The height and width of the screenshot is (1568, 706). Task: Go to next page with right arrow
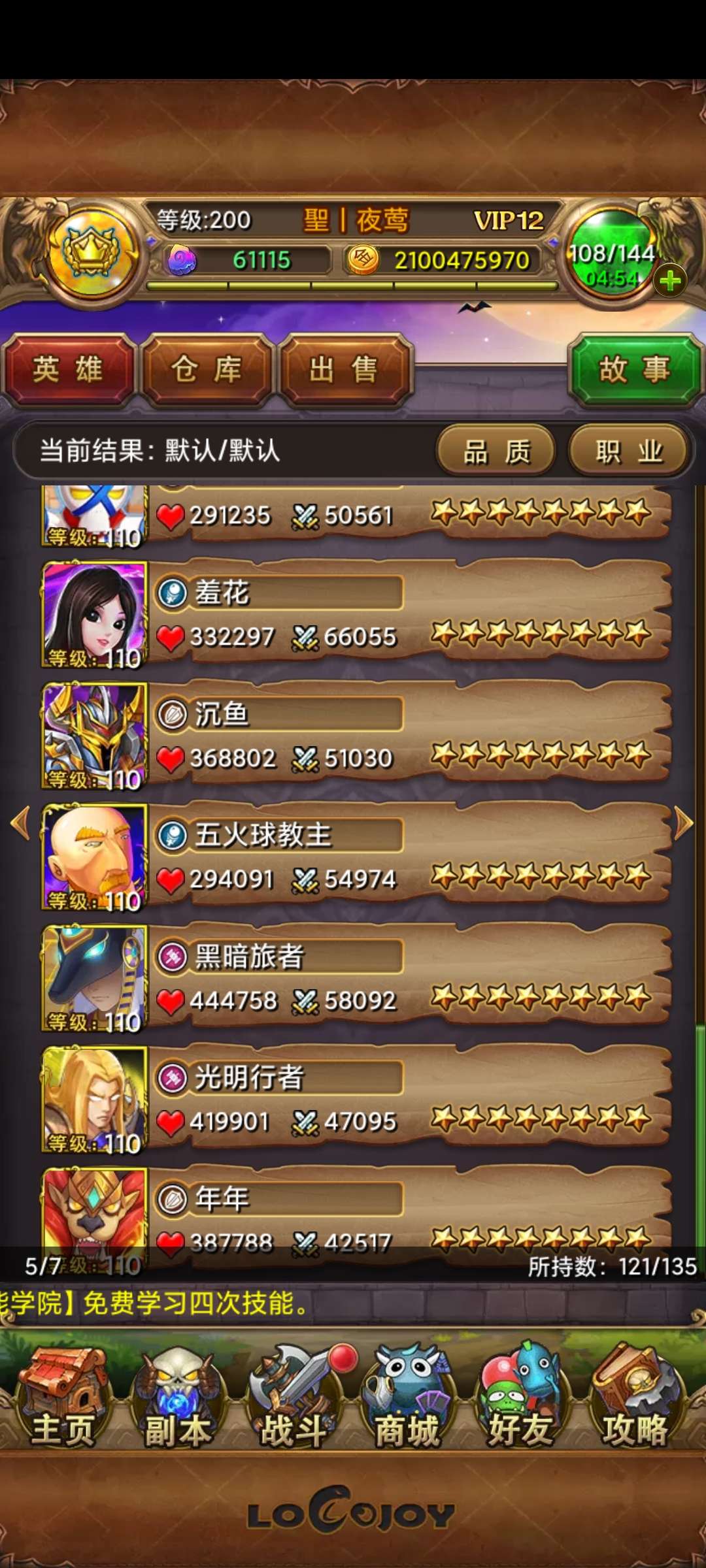[x=684, y=823]
